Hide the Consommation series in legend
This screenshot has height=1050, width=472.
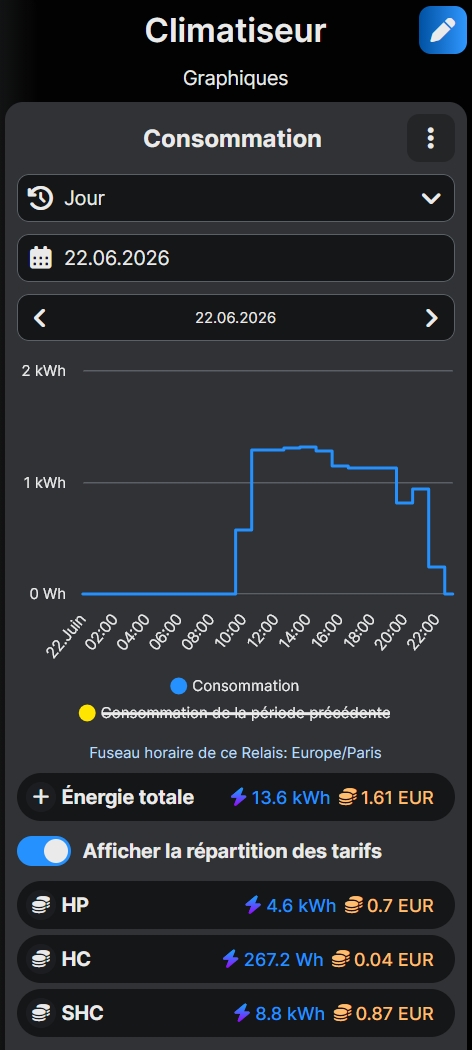[x=235, y=686]
